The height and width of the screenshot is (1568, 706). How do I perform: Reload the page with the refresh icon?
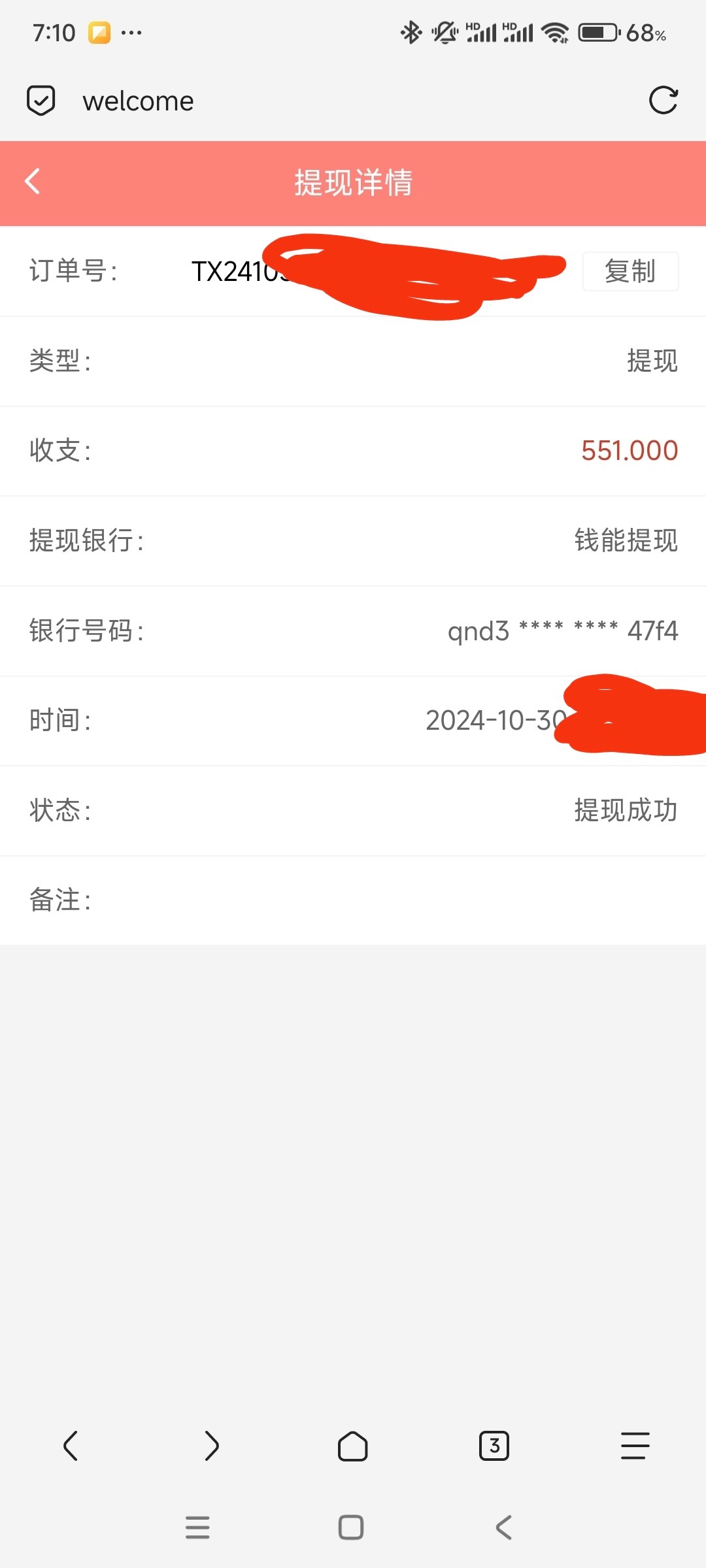pos(663,101)
